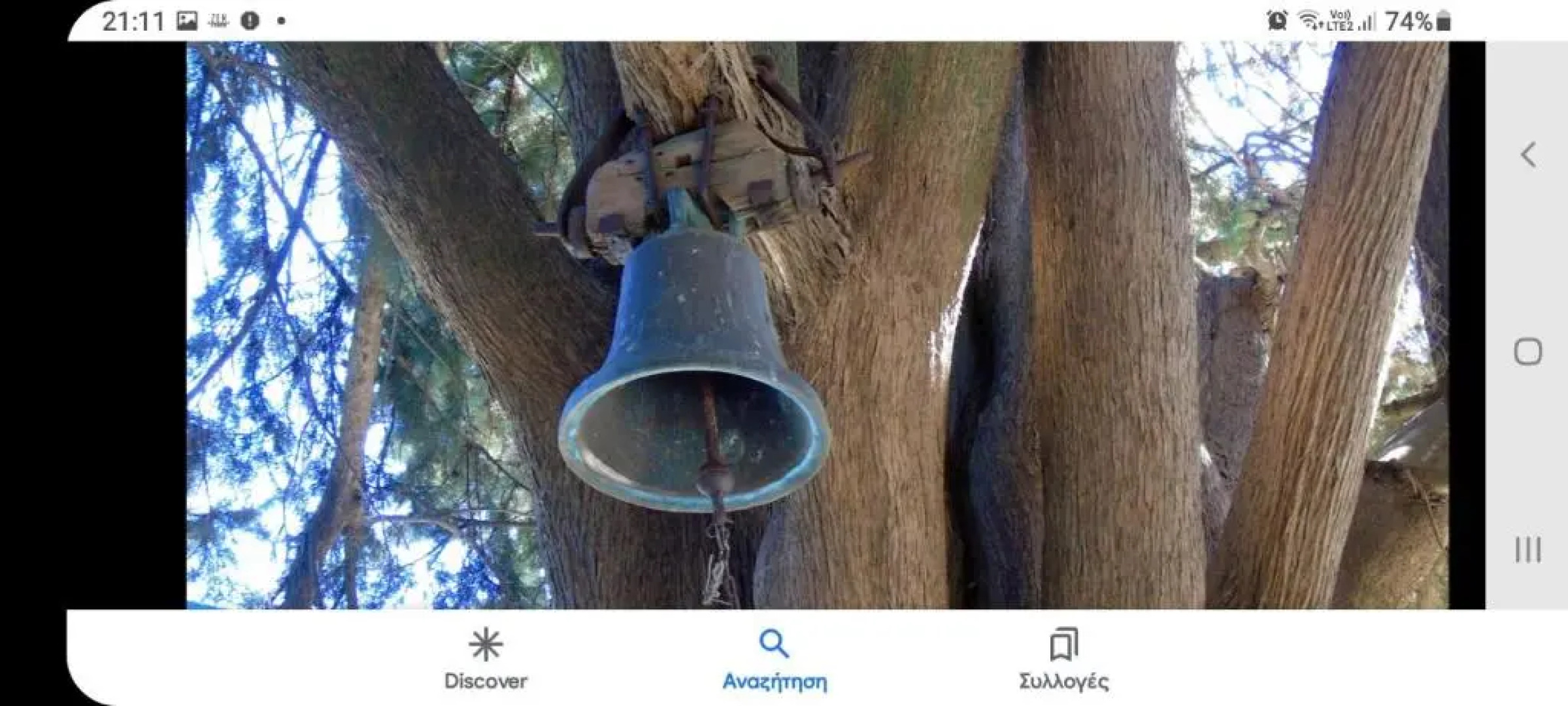Show recent apps
This screenshot has height=706, width=1568.
[1527, 550]
